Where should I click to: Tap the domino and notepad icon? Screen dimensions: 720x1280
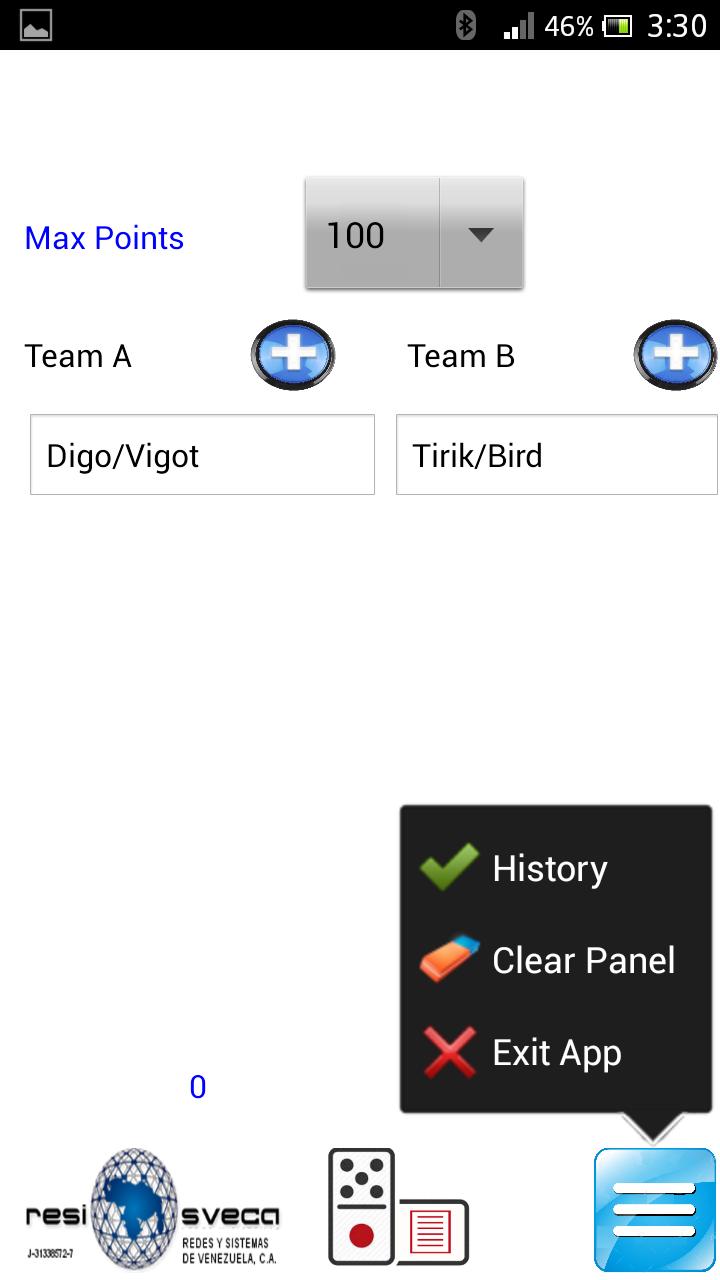click(397, 1208)
